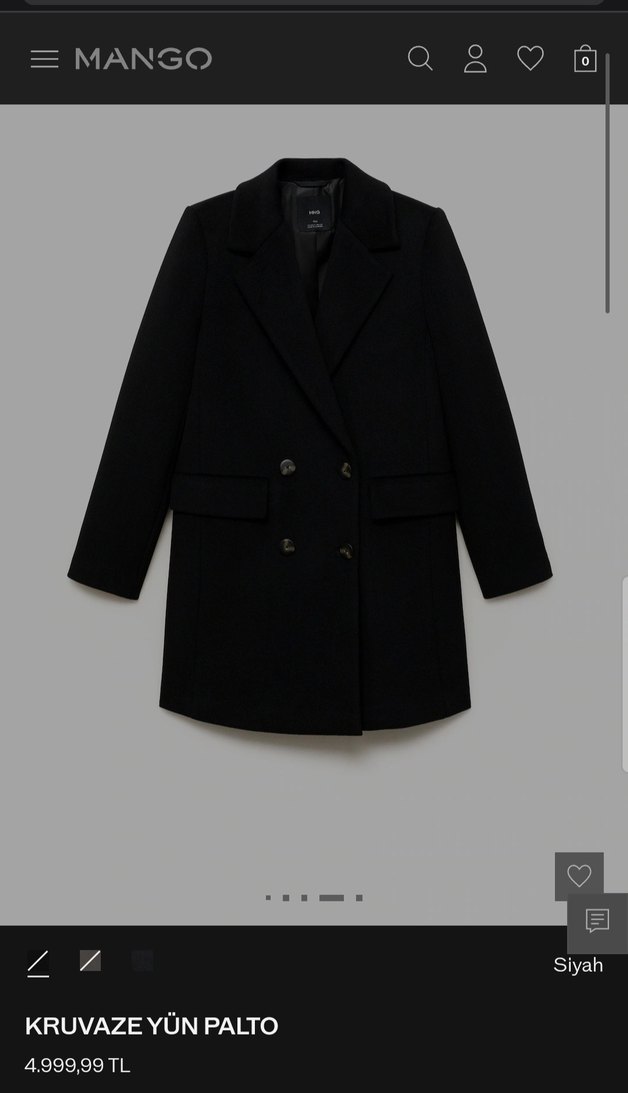Open the black coat product image
This screenshot has height=1093, width=628.
click(x=312, y=450)
